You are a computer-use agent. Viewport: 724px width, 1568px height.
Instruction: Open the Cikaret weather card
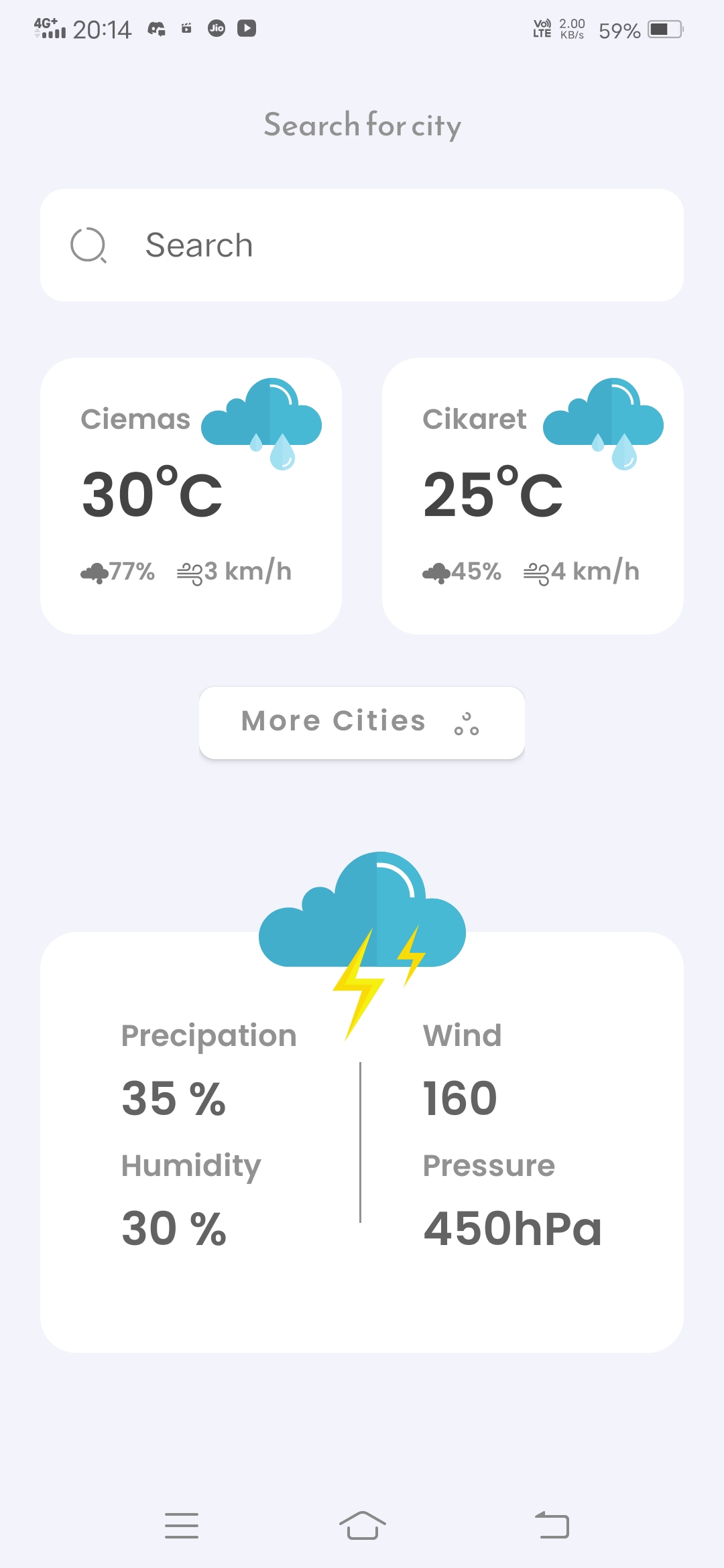[533, 496]
